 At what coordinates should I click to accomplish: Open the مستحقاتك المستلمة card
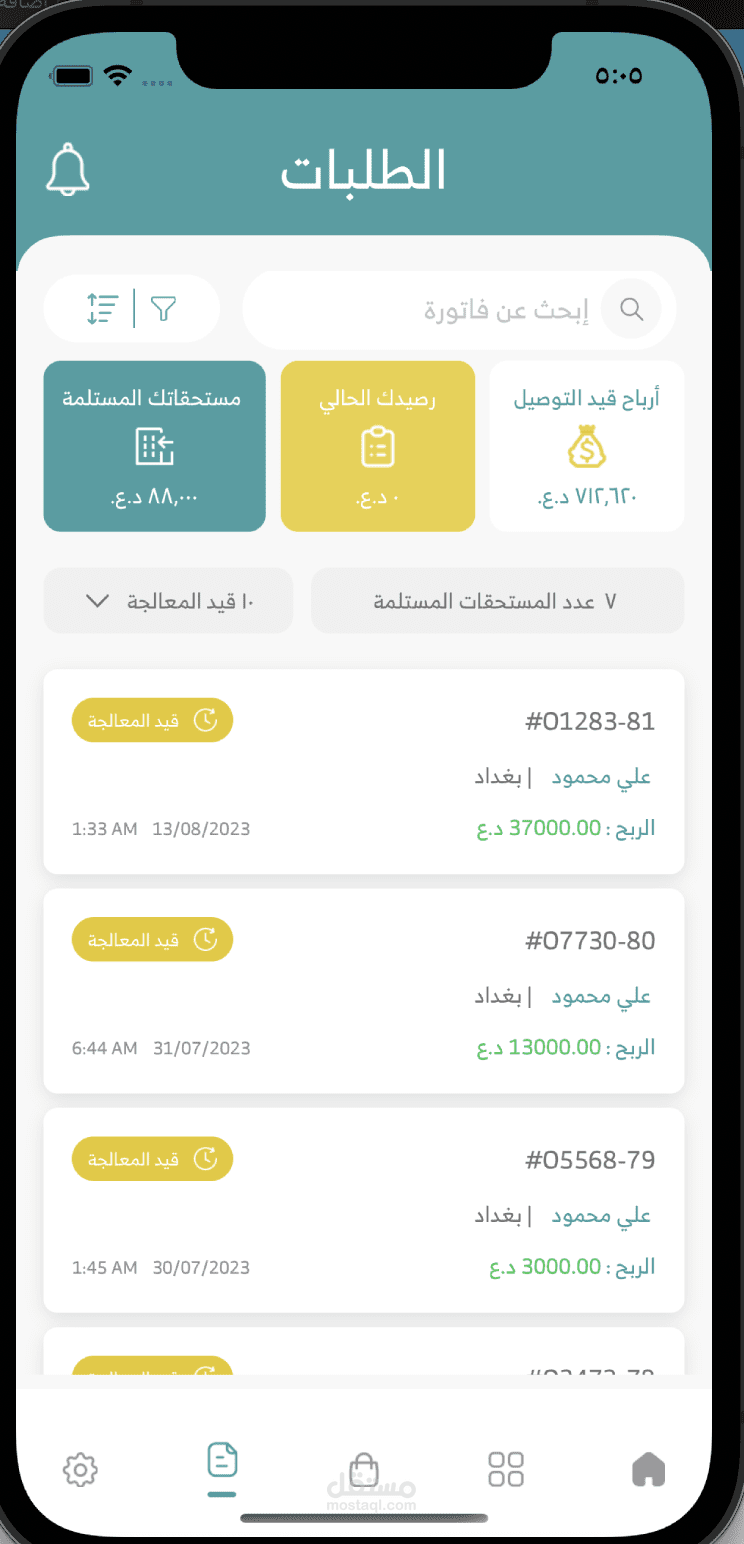tap(154, 446)
